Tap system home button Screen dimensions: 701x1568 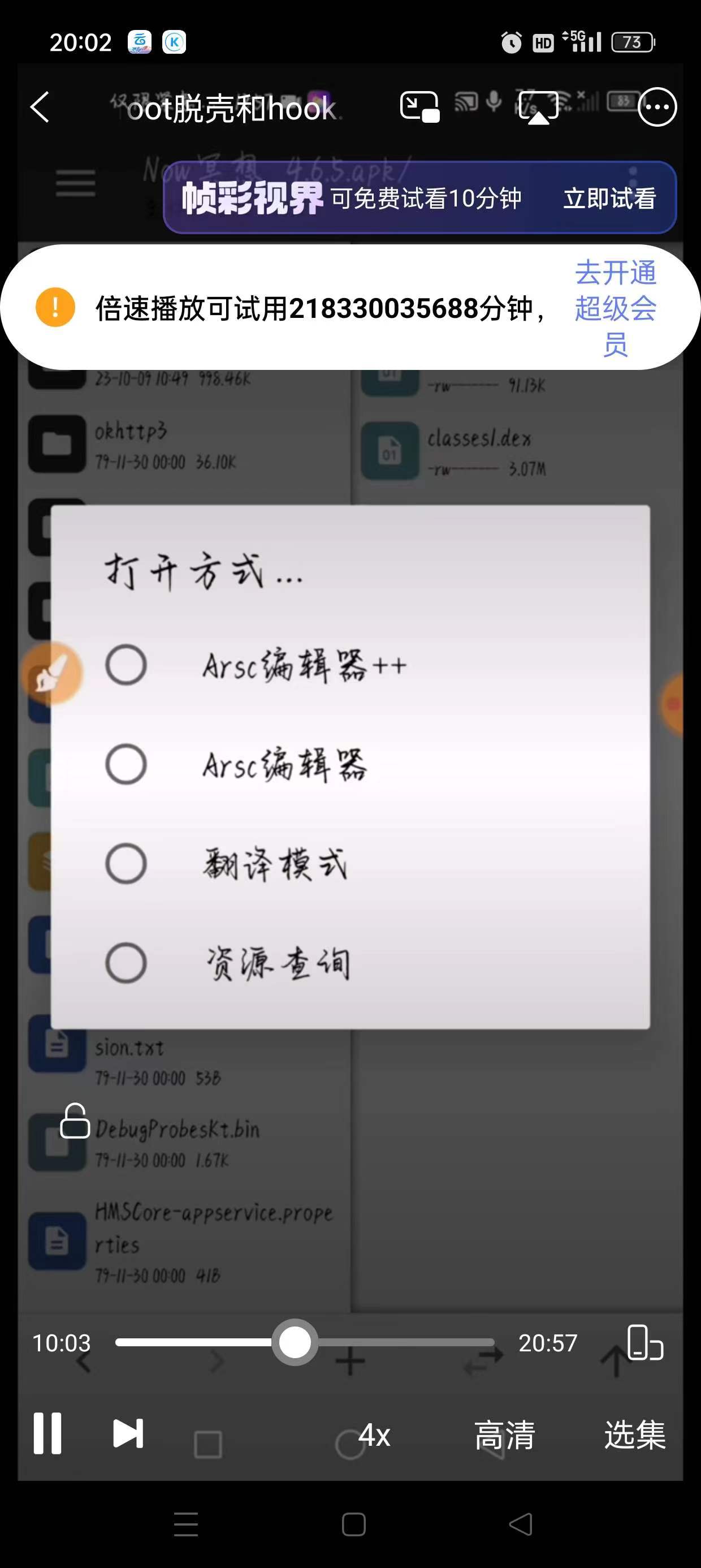(353, 1524)
